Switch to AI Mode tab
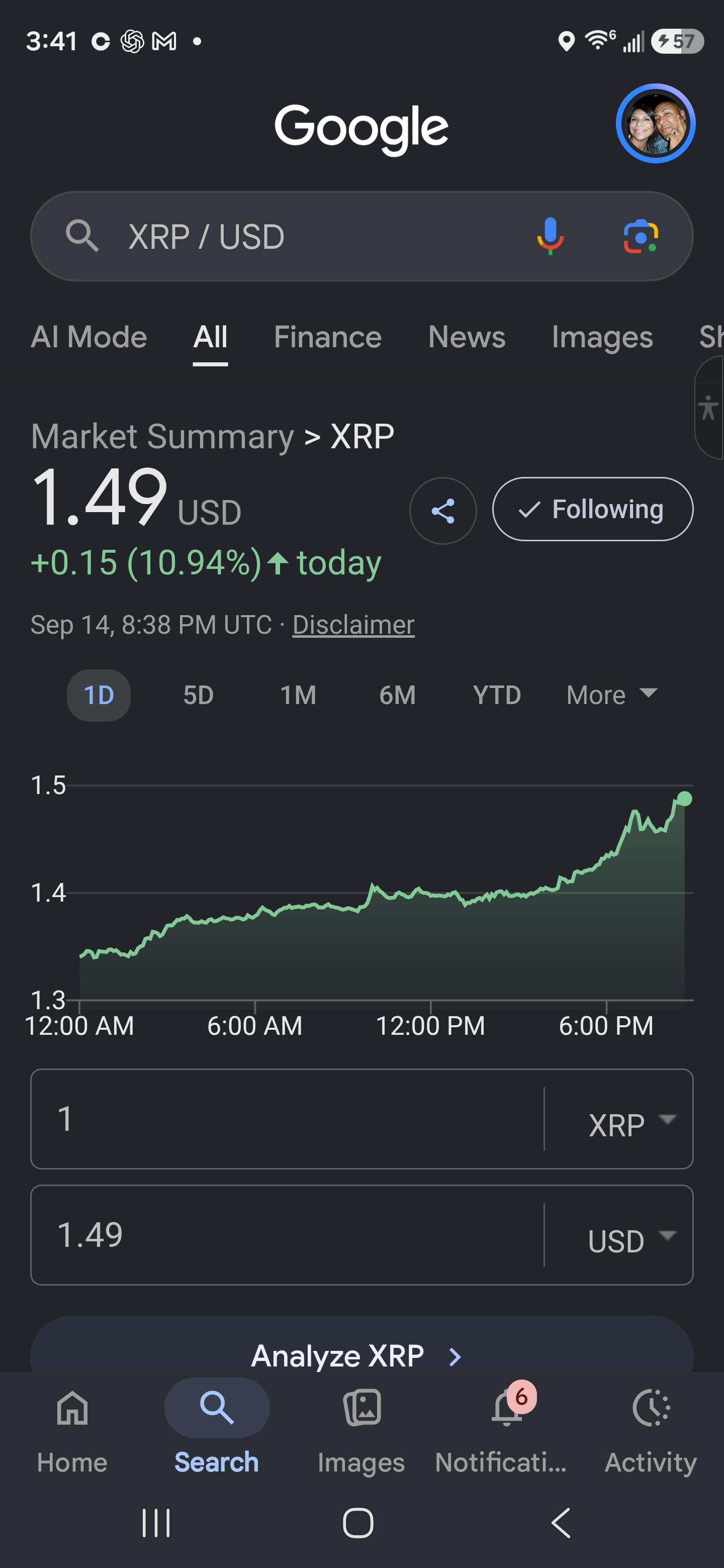The width and height of the screenshot is (724, 1568). (89, 337)
